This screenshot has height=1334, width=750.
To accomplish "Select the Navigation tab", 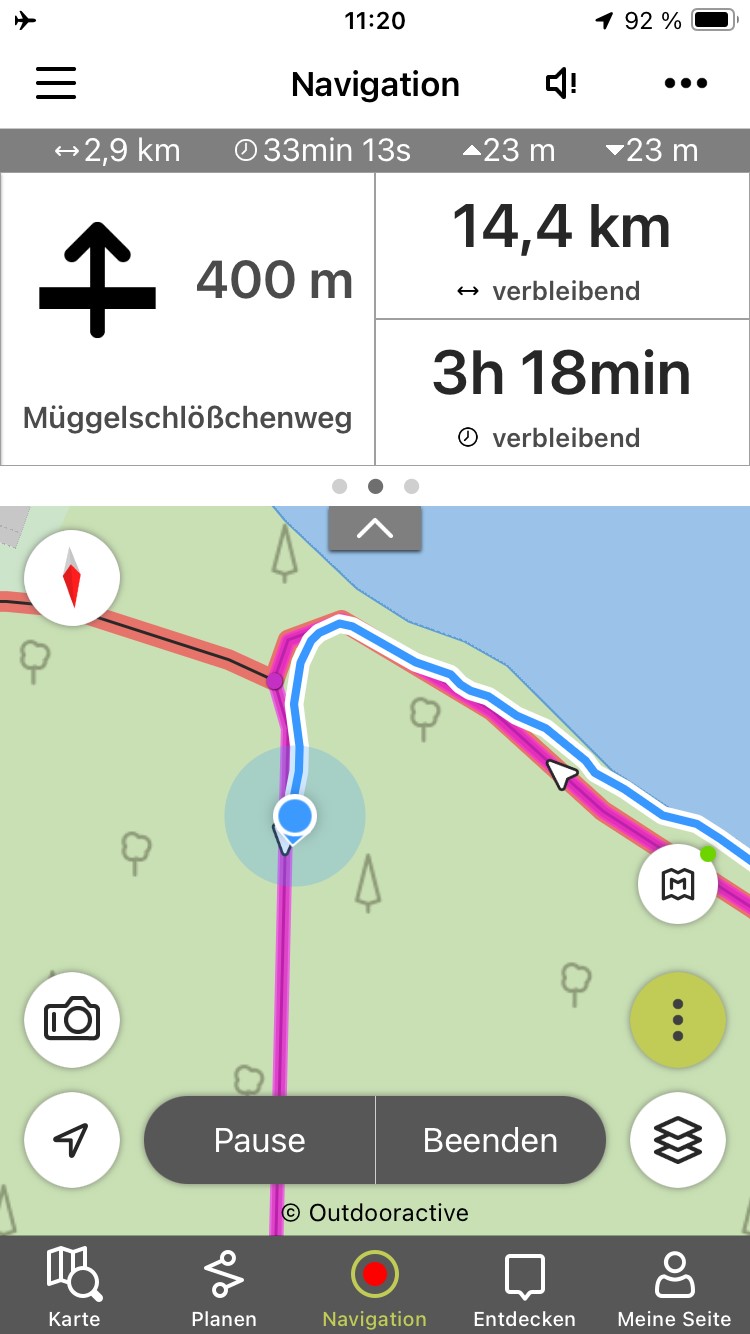I will tap(375, 1286).
